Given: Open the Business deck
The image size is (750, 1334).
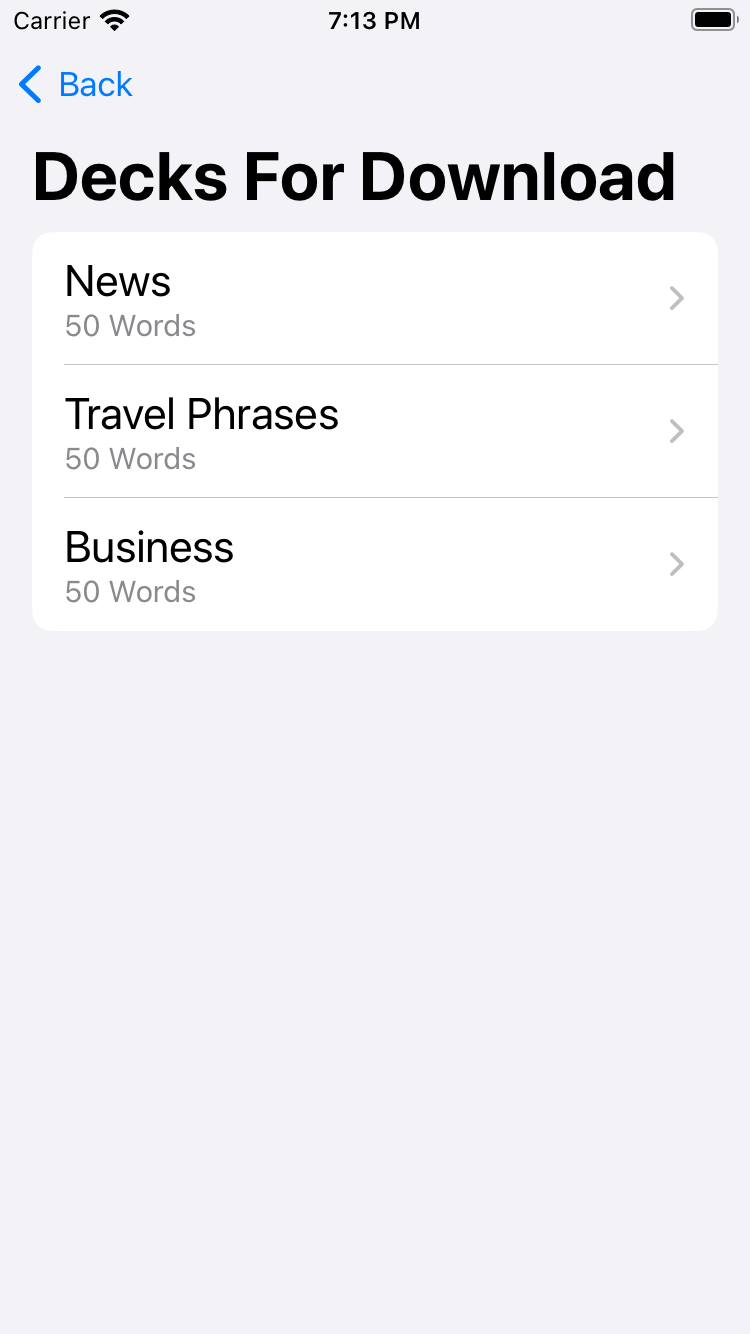Looking at the screenshot, I should coord(375,564).
